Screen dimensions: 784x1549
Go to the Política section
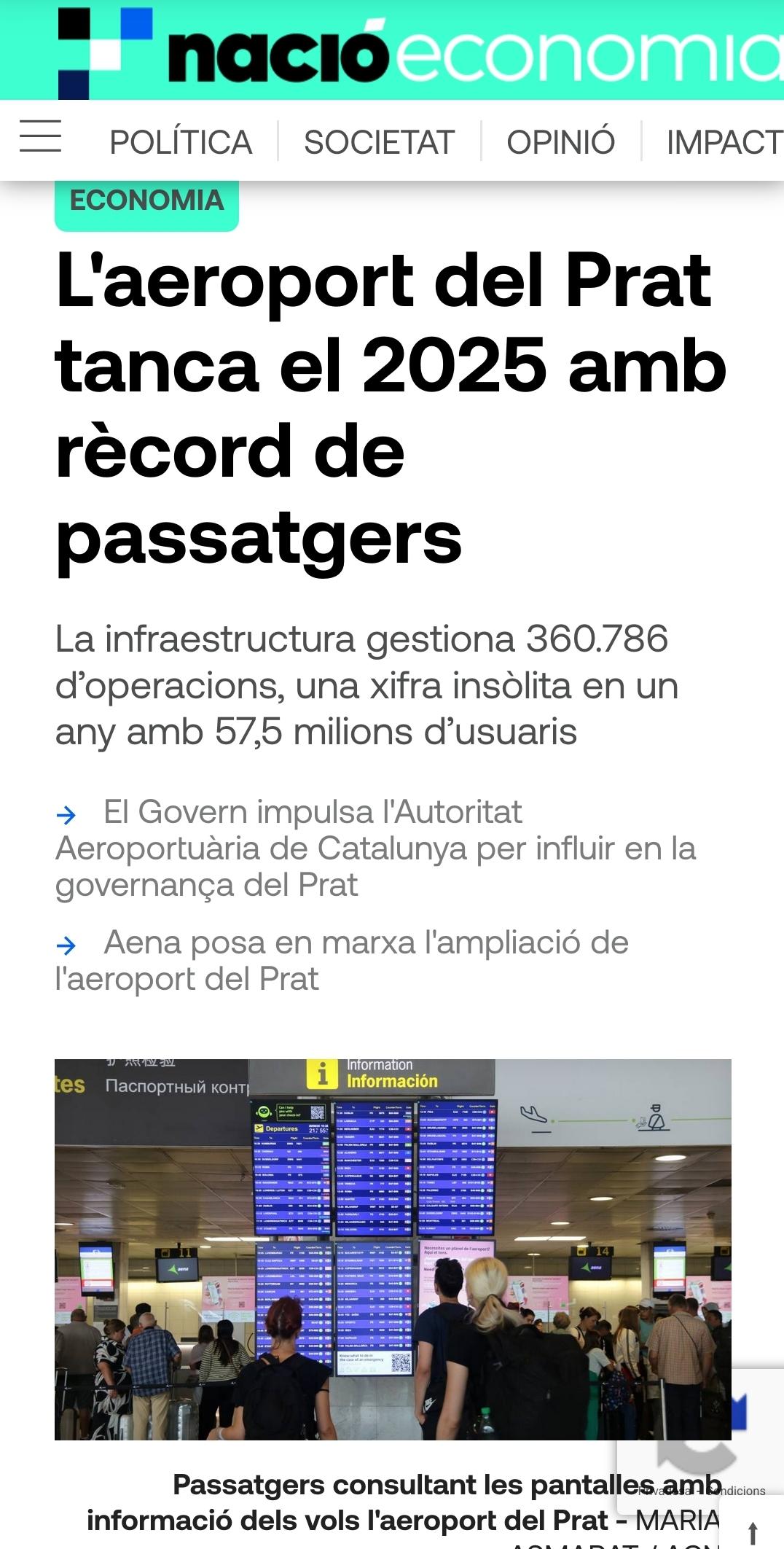point(181,142)
